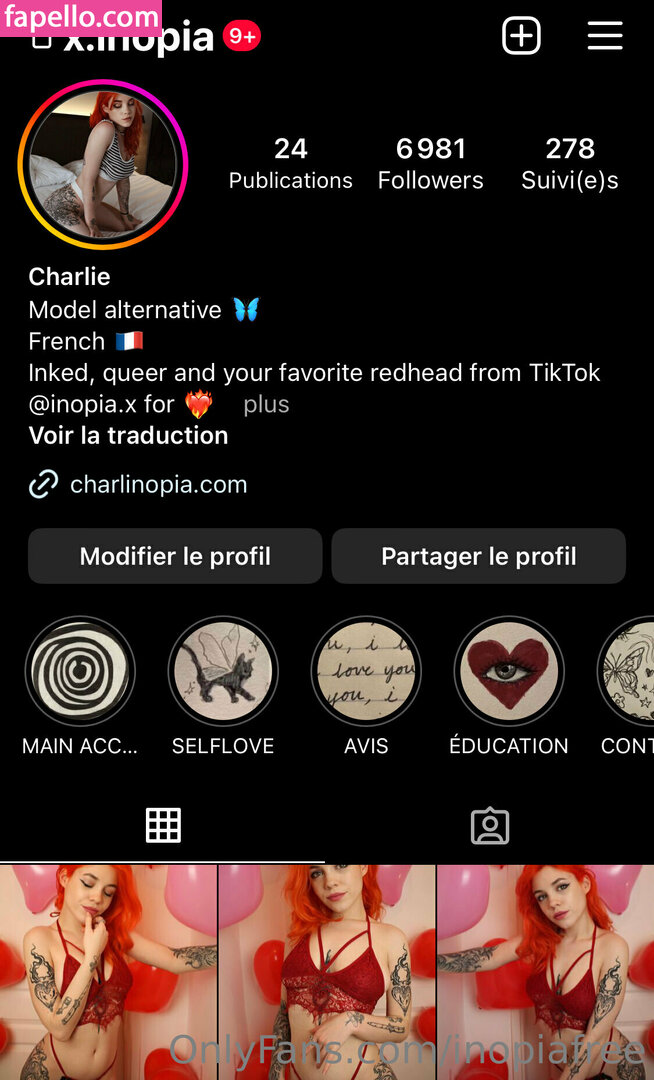654x1080 pixels.
Task: Open the 6 981 Followers list
Action: [x=430, y=164]
